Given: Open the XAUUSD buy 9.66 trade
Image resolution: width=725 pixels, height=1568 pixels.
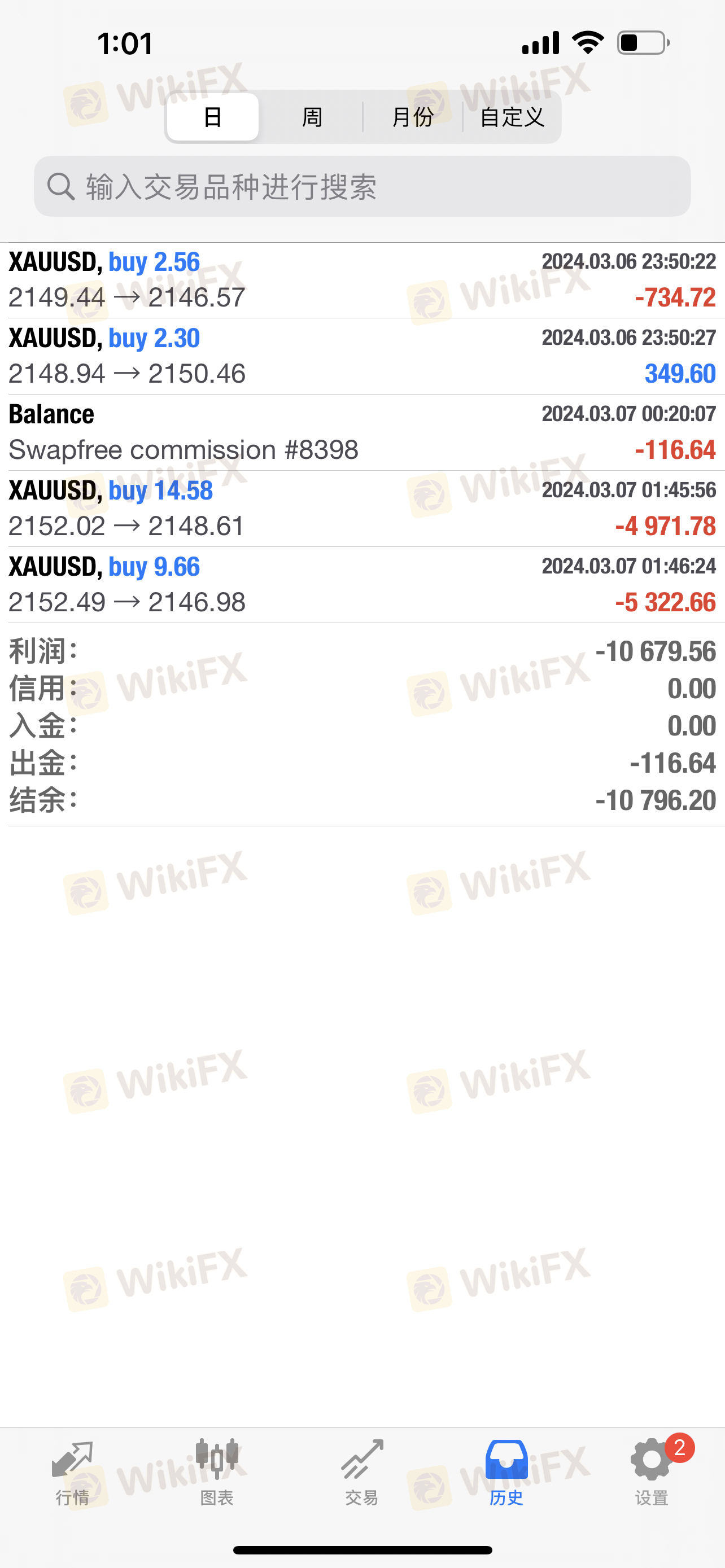Looking at the screenshot, I should (x=362, y=584).
